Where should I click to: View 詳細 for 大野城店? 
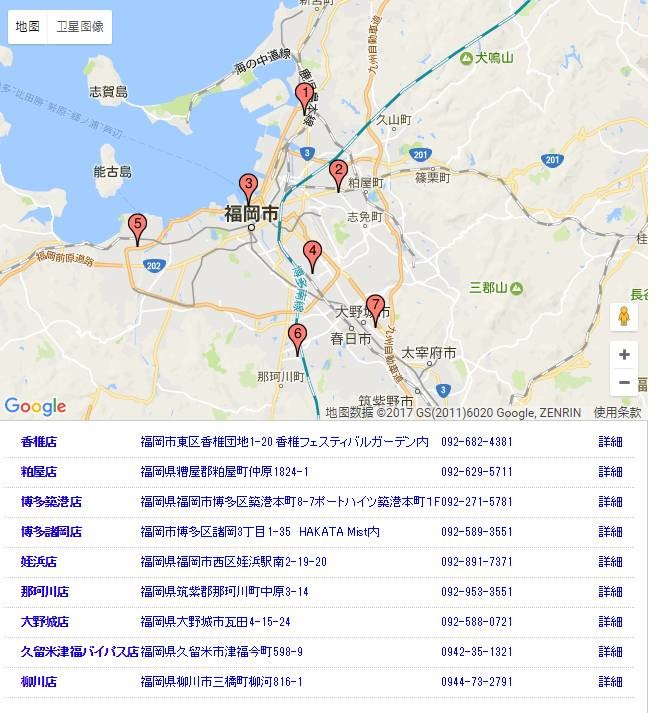[610, 621]
